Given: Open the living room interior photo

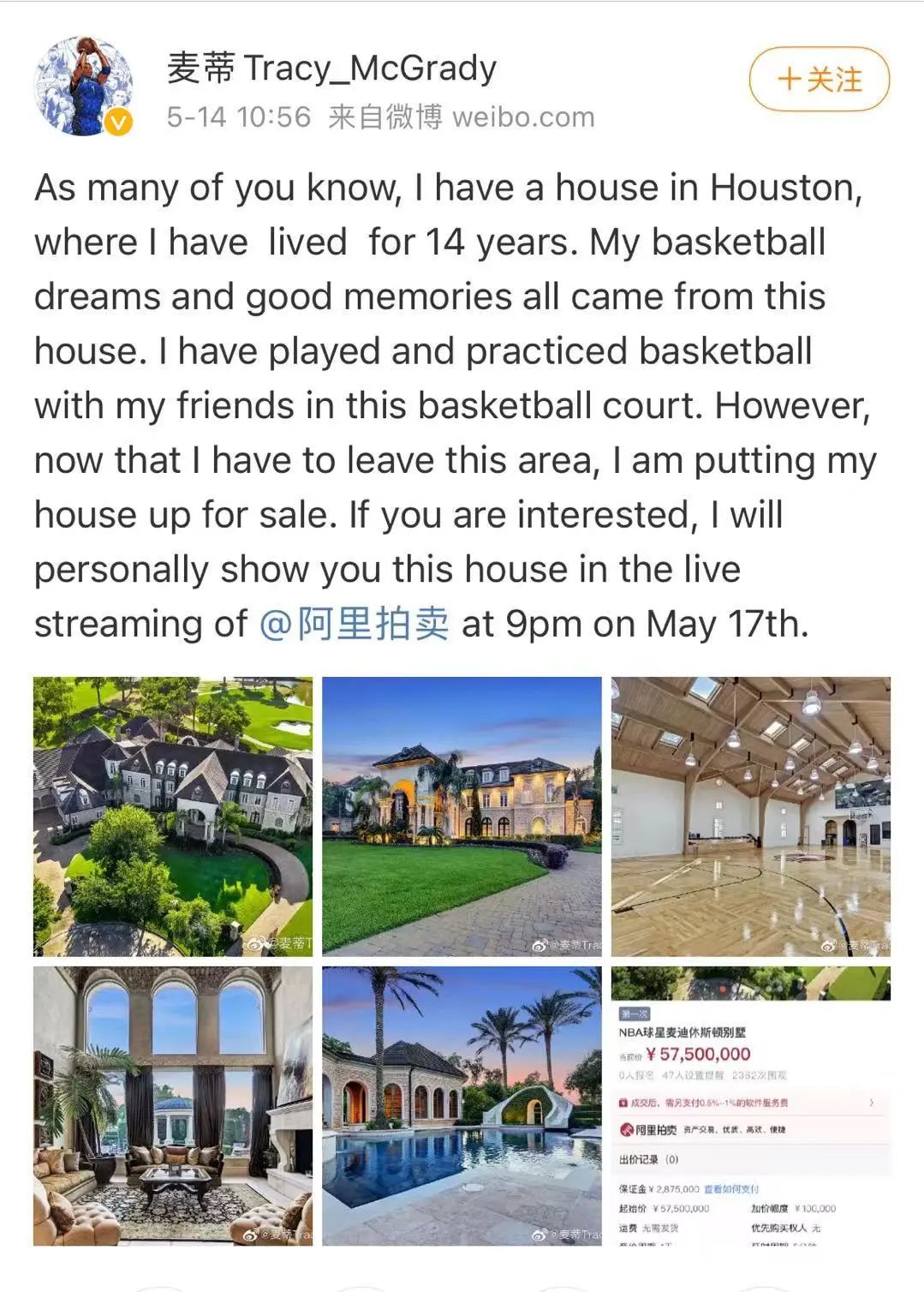Looking at the screenshot, I should (x=173, y=1105).
